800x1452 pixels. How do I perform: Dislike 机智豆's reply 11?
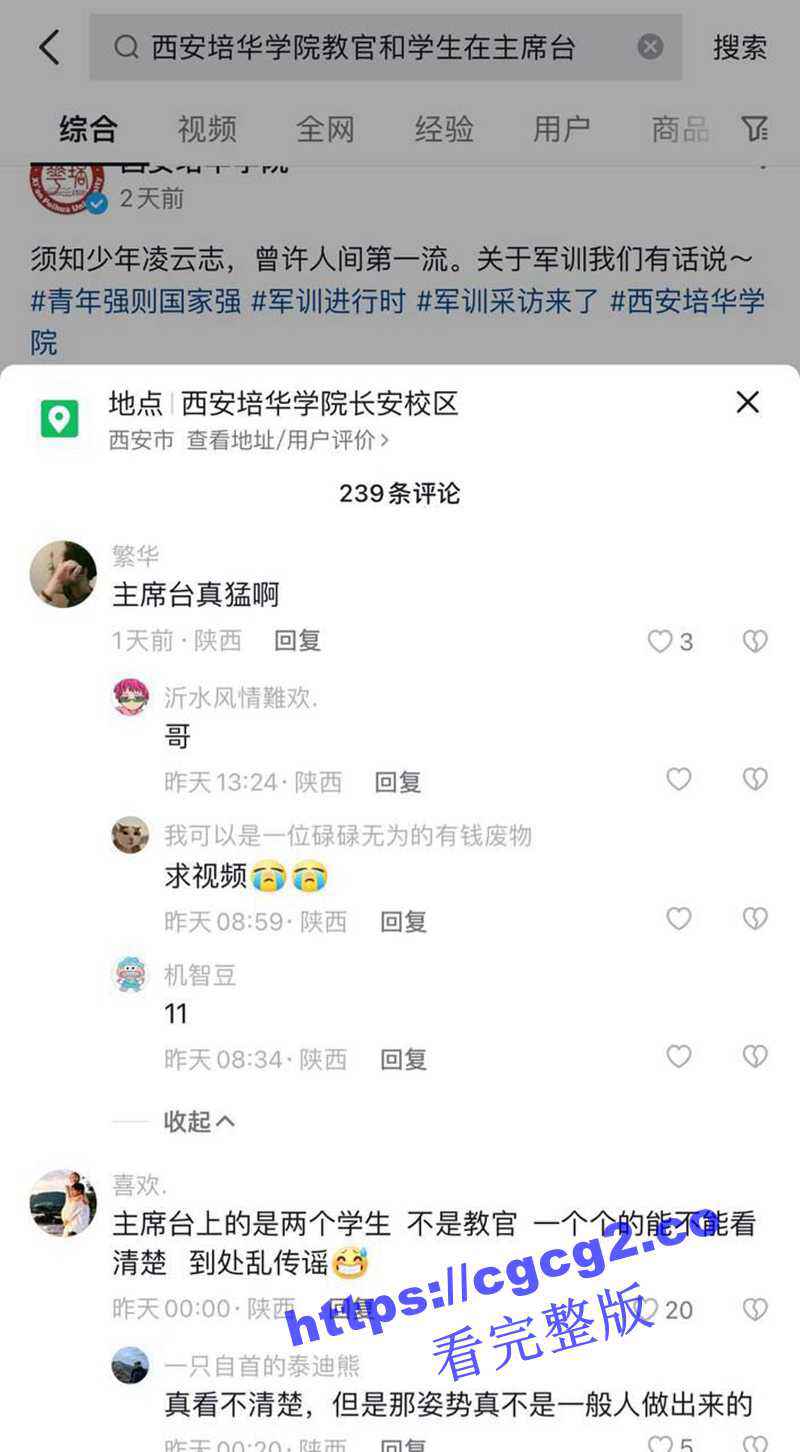pos(755,1056)
